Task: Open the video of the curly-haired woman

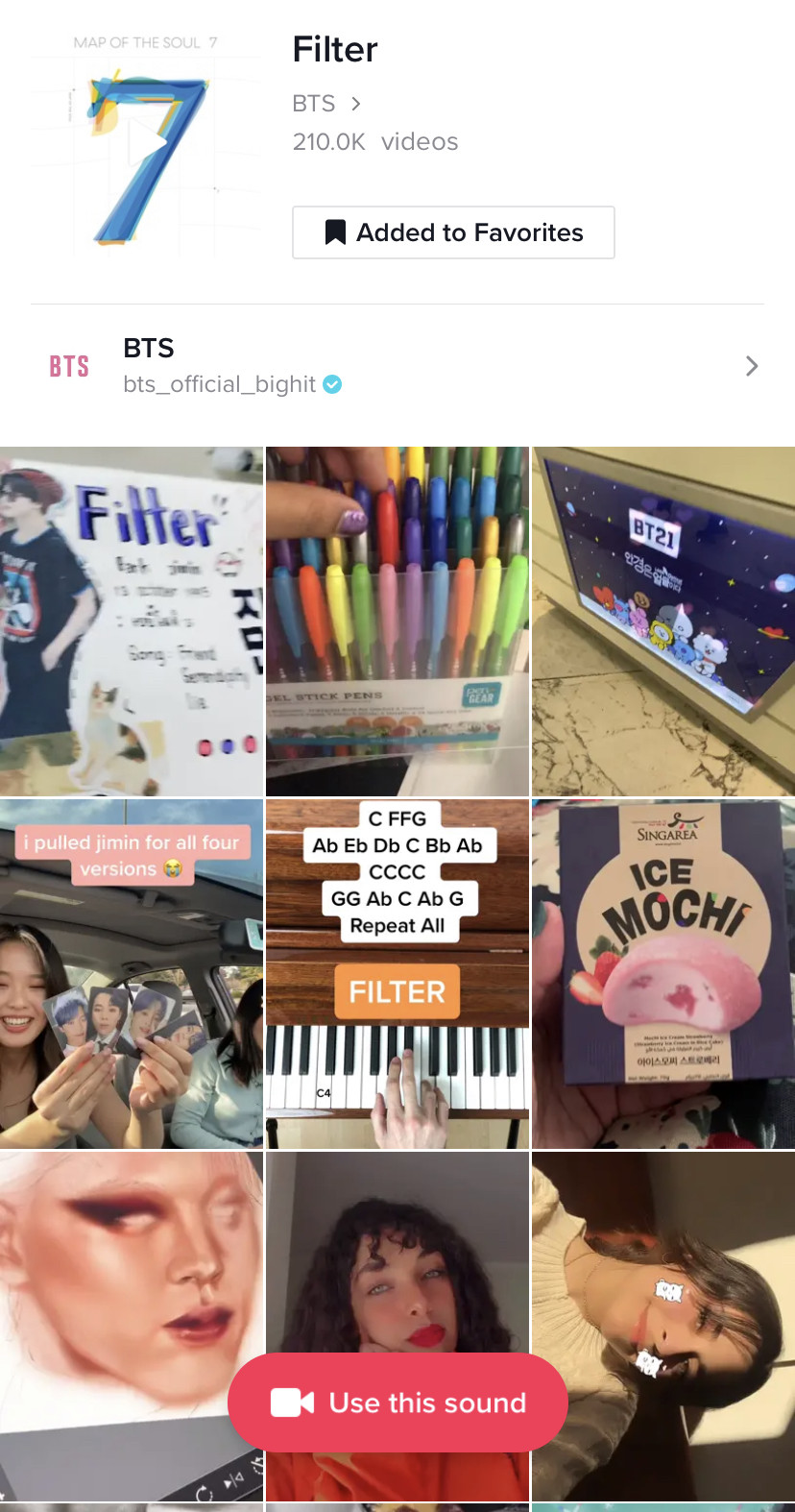Action: click(x=397, y=1249)
